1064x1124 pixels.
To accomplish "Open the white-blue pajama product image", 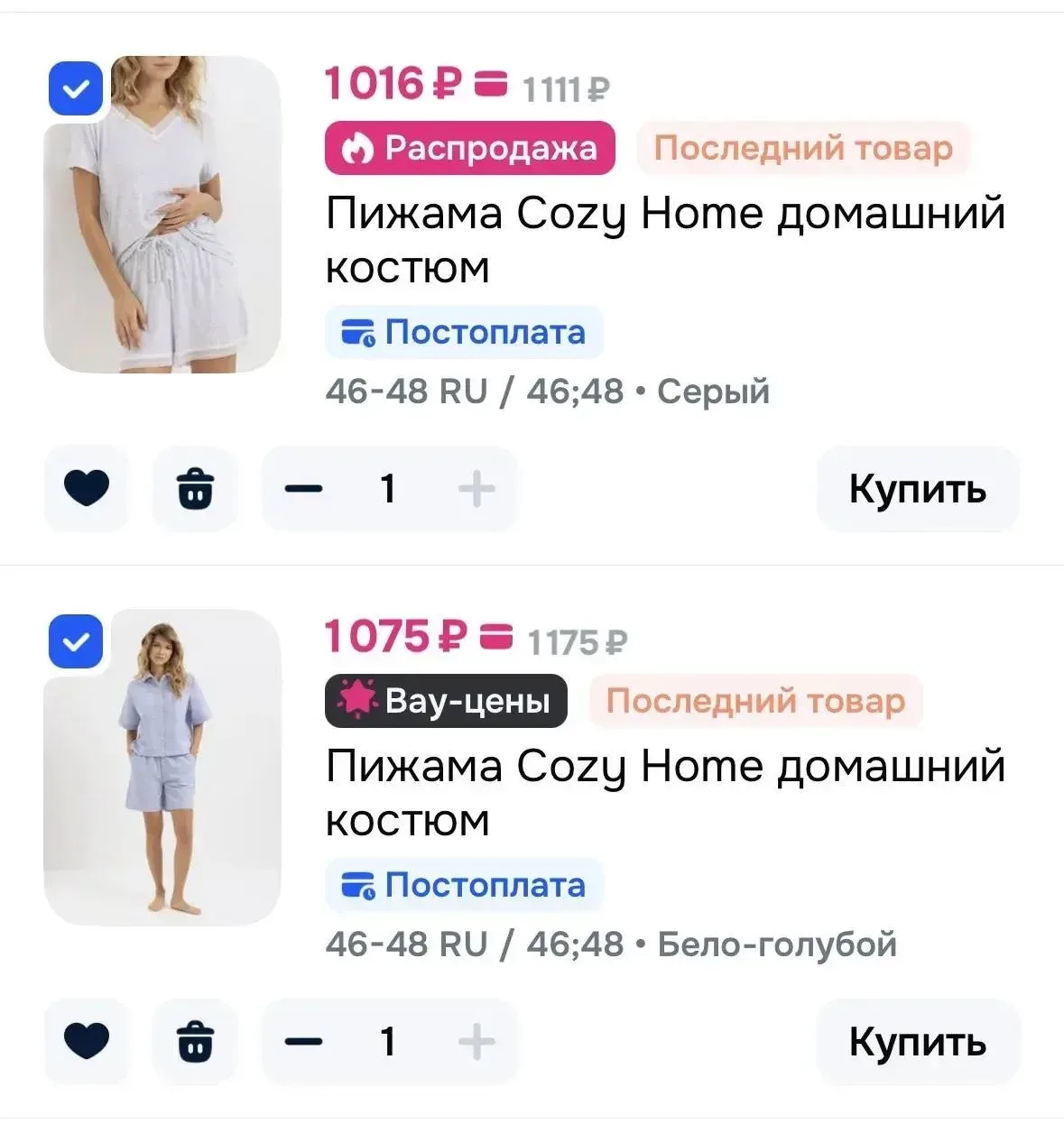I will pyautogui.click(x=162, y=776).
